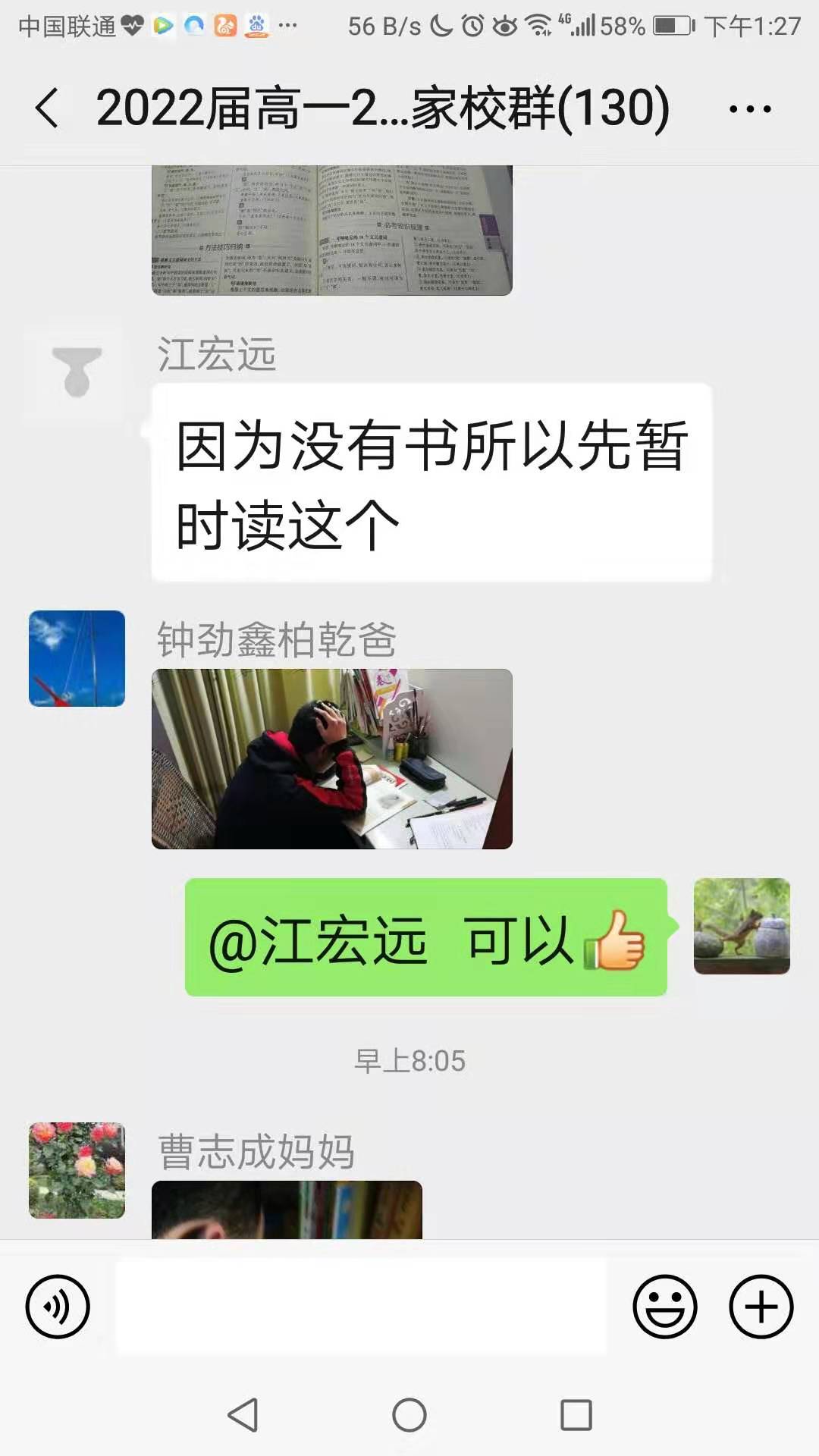Open 钟劲鑫柏乾爸's profile avatar
This screenshot has width=819, height=1456.
tap(77, 658)
